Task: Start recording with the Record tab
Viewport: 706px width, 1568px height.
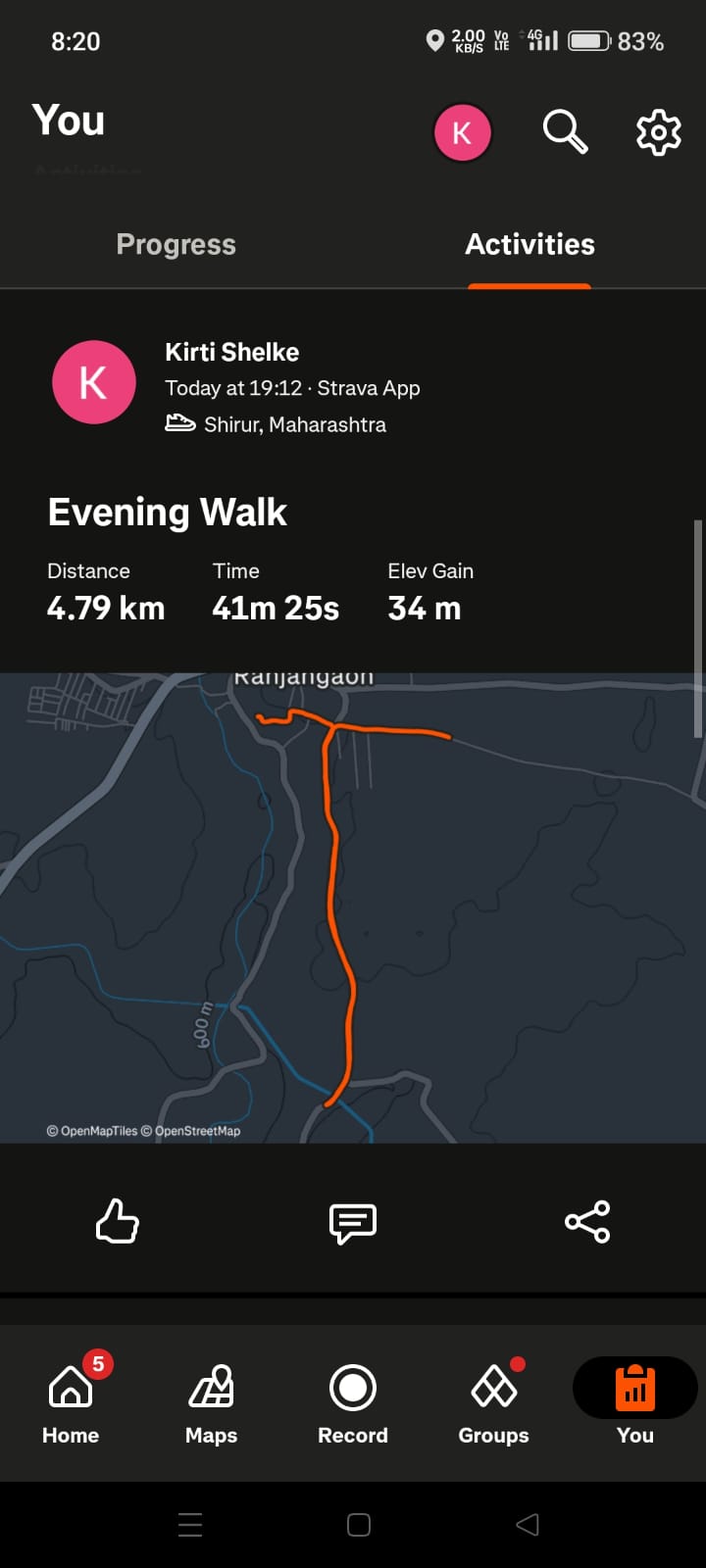Action: [353, 1403]
